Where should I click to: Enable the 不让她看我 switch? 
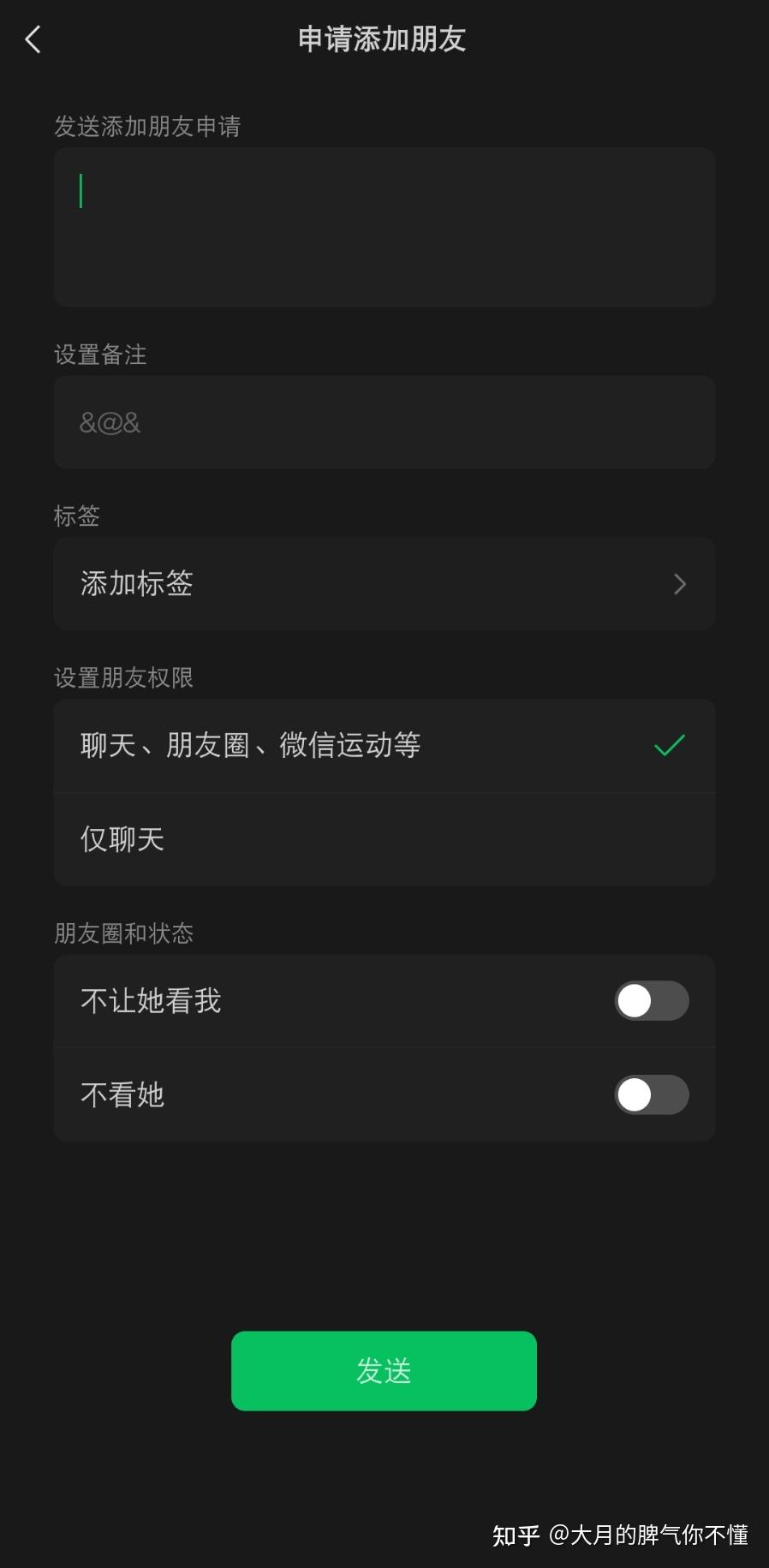(x=651, y=1001)
